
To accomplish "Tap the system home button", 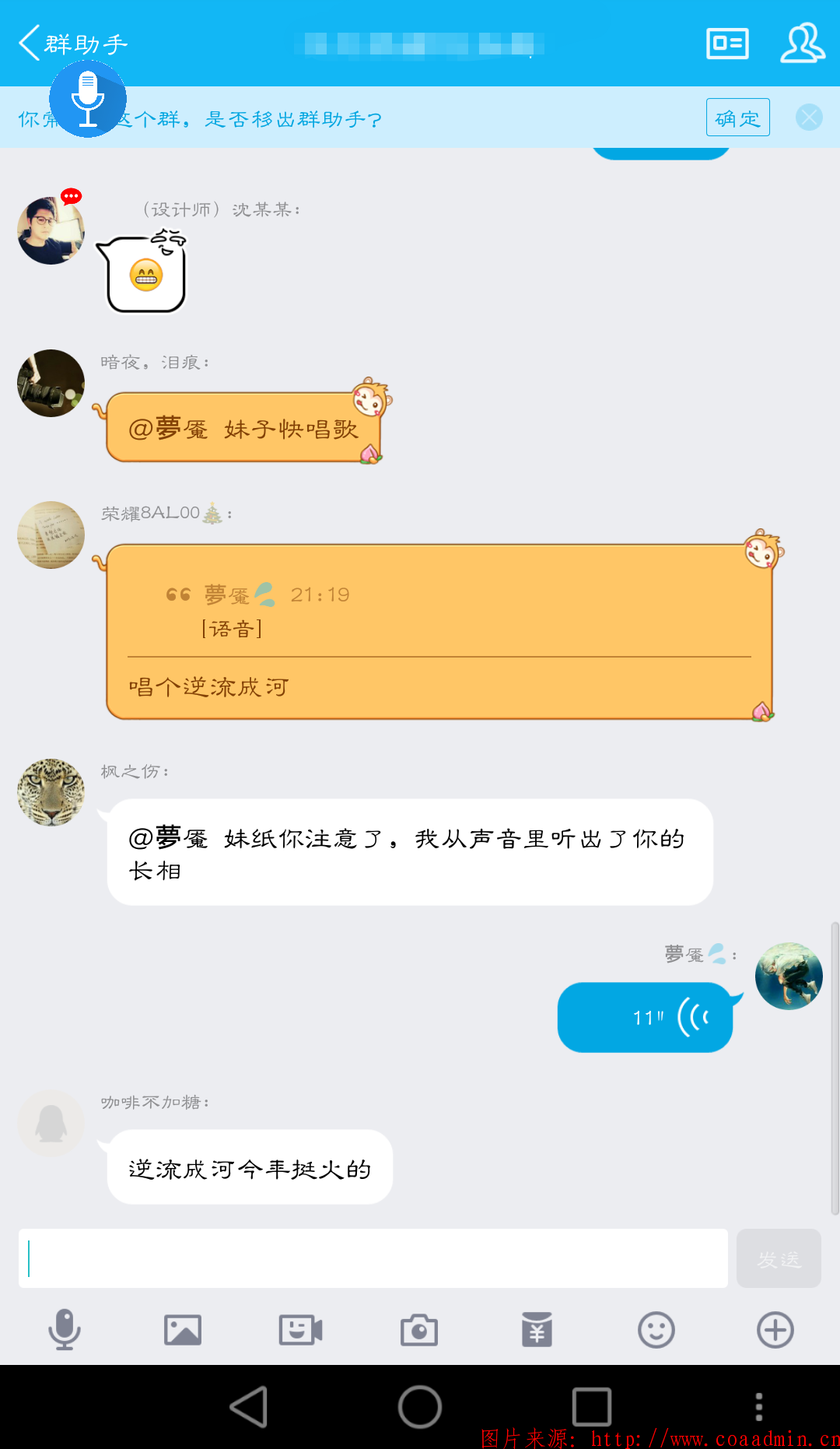I will click(x=420, y=1407).
